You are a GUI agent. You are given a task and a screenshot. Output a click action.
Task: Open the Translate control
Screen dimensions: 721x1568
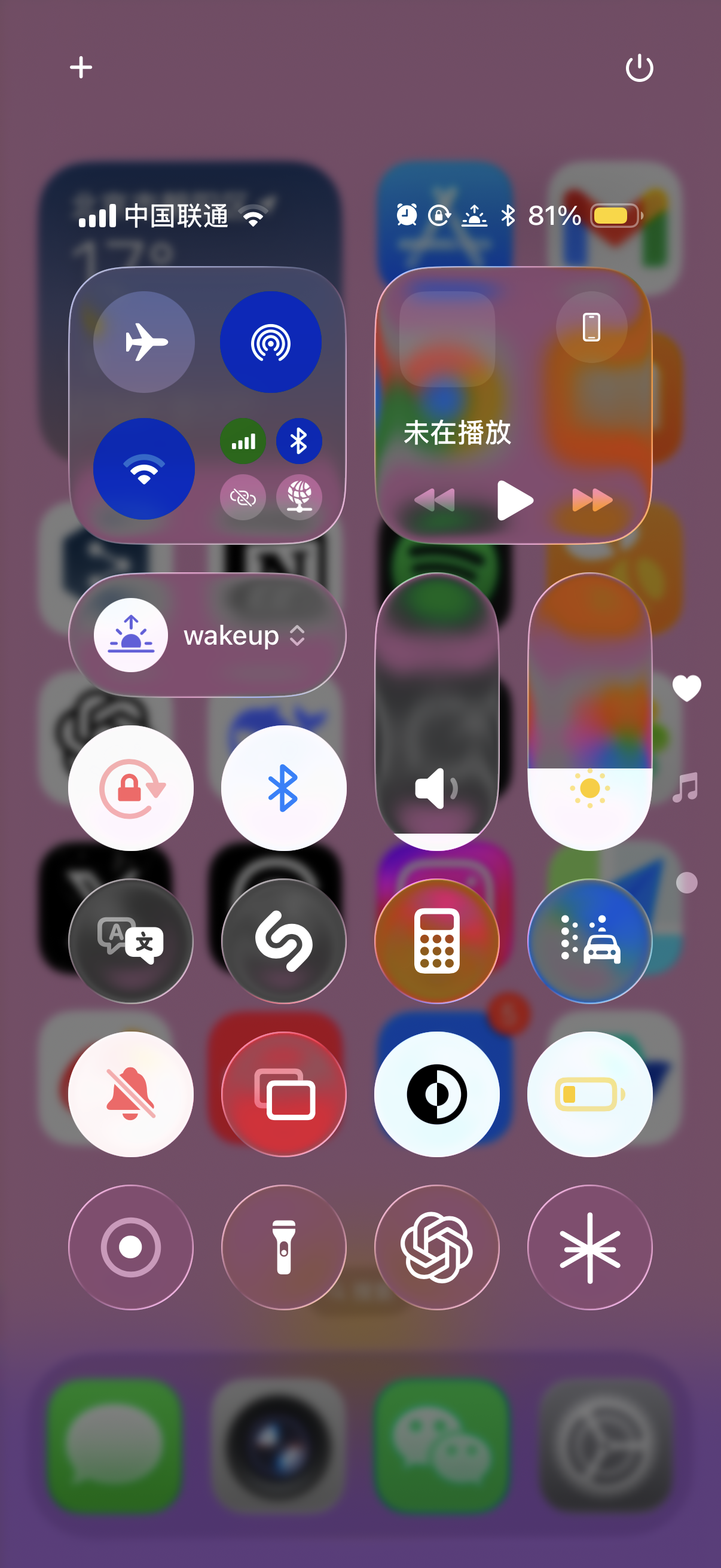click(x=131, y=941)
